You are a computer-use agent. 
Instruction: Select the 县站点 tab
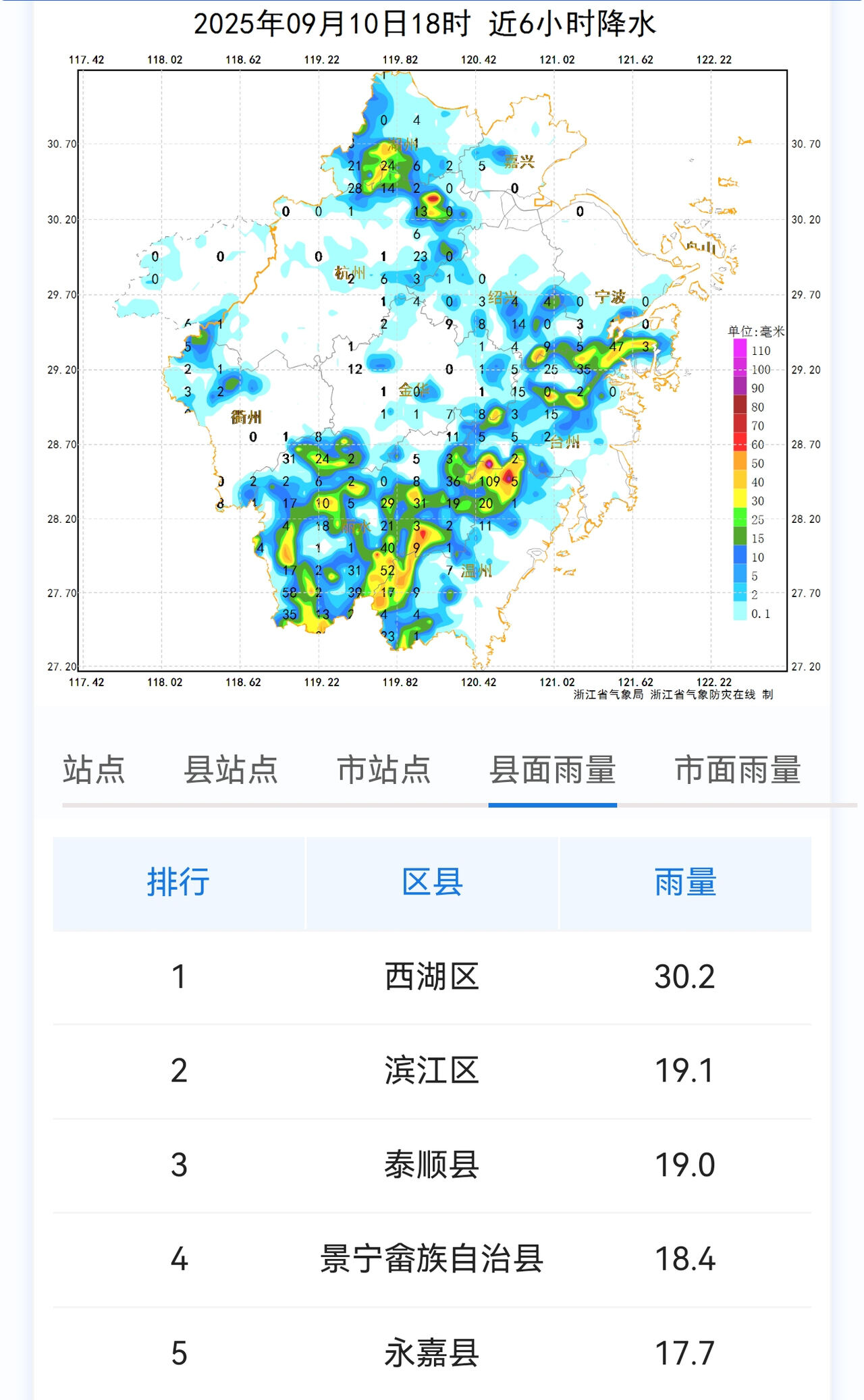[231, 770]
